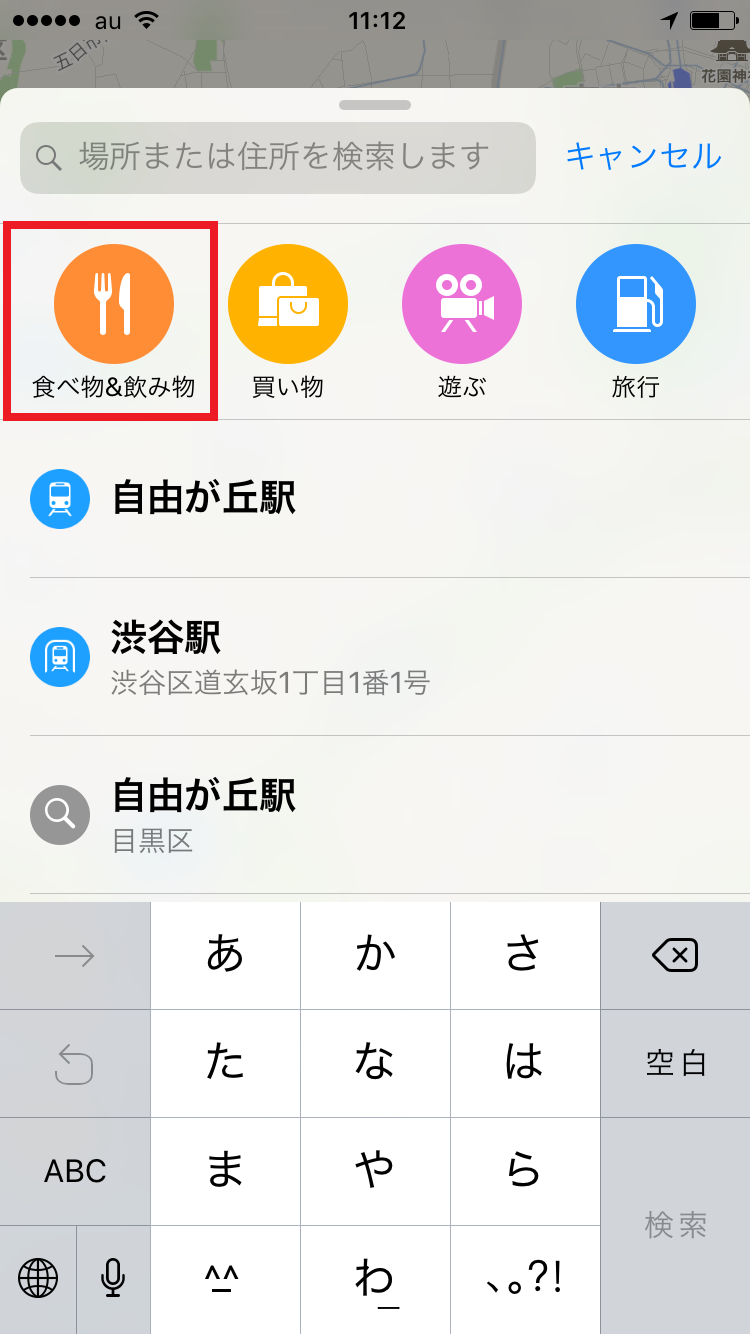Tap the 空白 space key

[x=675, y=1063]
